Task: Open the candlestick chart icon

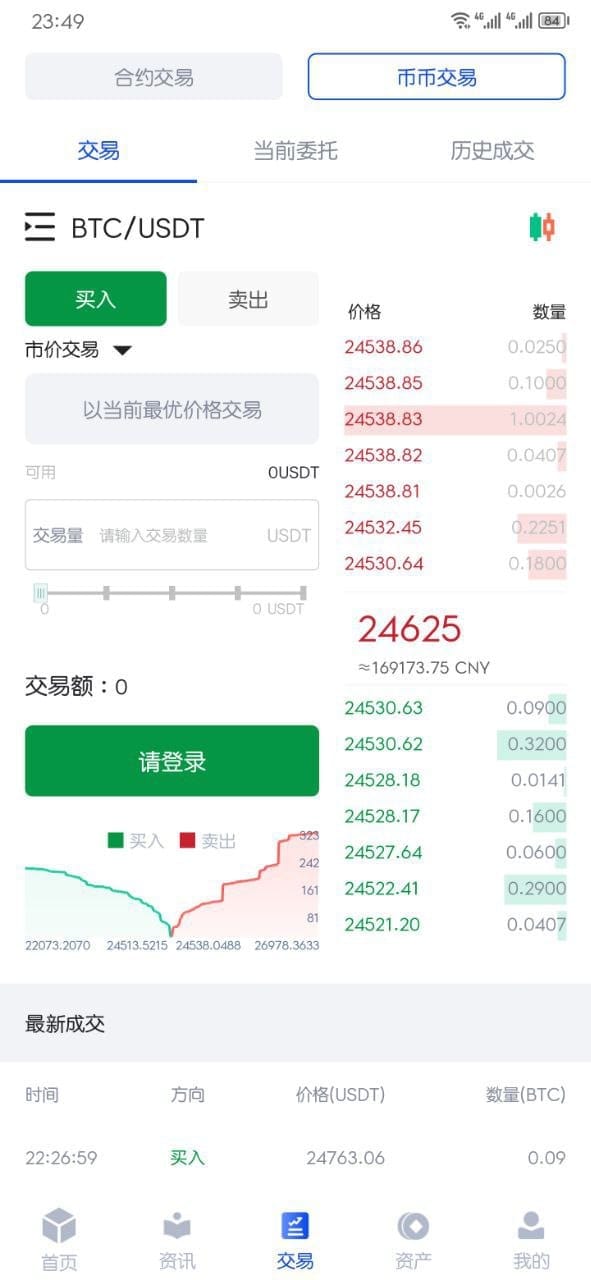Action: (541, 227)
